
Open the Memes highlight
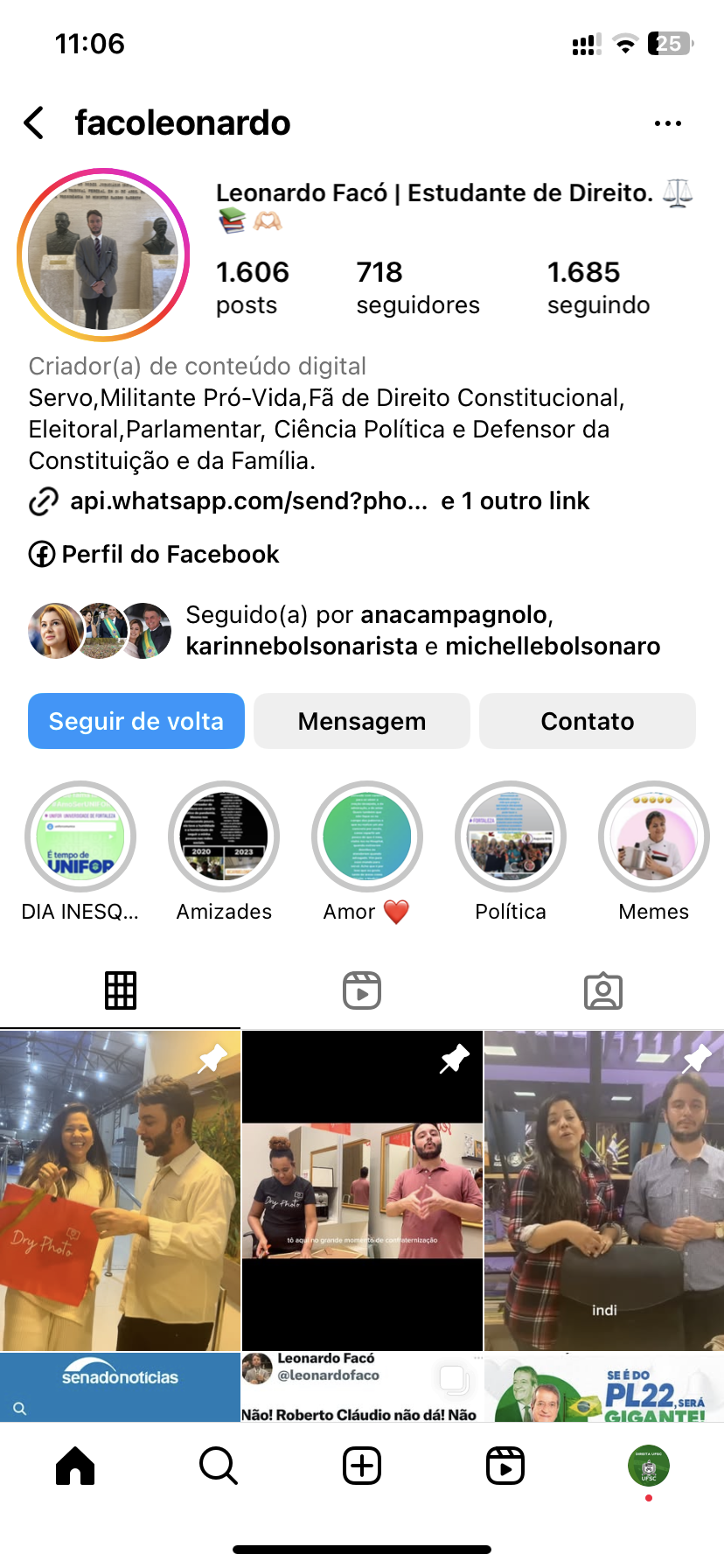click(x=654, y=837)
